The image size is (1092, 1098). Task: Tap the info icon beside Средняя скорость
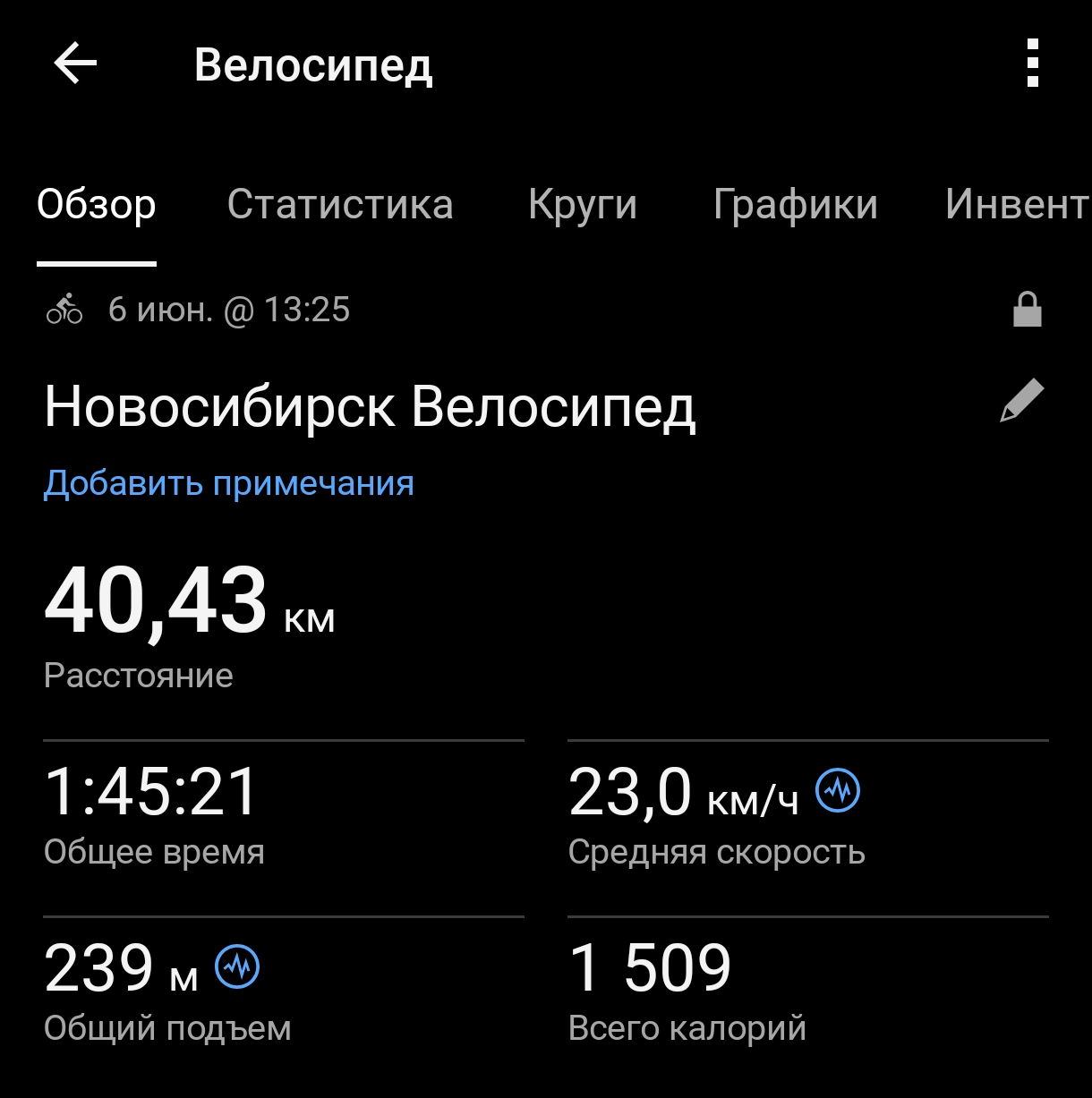pyautogui.click(x=839, y=790)
